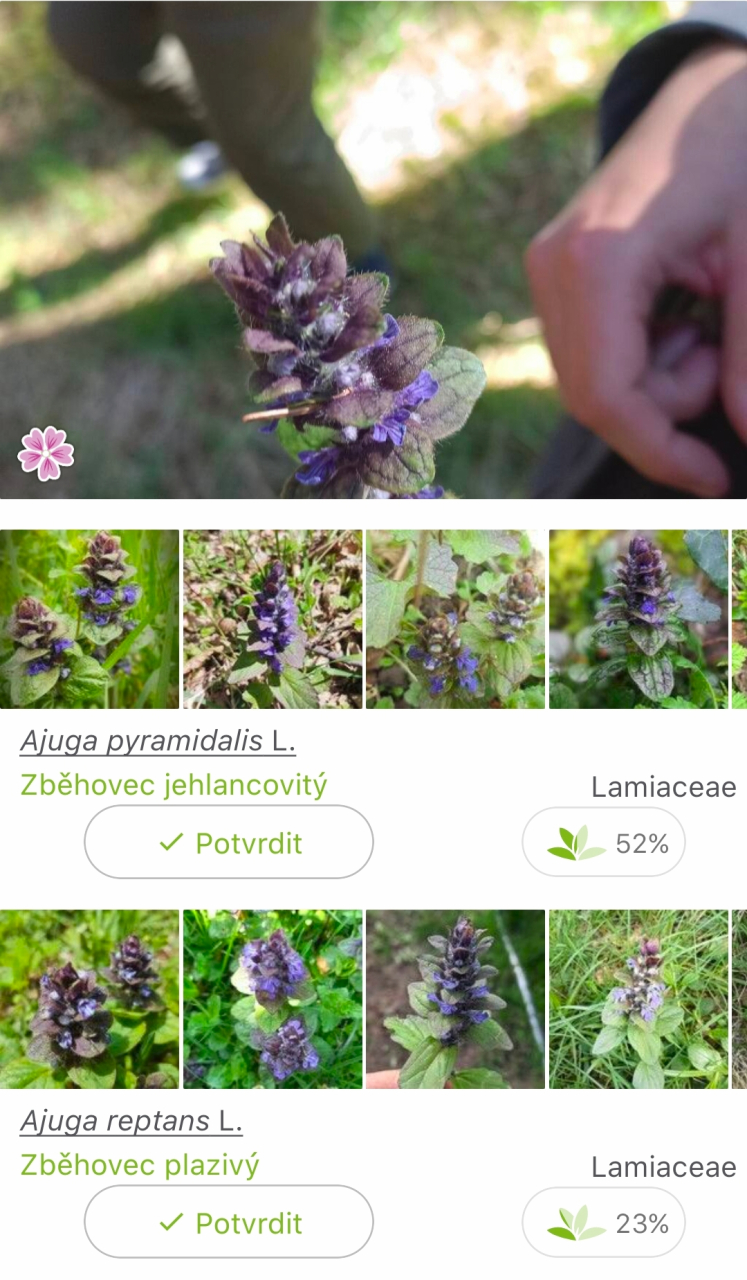Open the pale Ajuga reptans photo in grass

tap(638, 999)
